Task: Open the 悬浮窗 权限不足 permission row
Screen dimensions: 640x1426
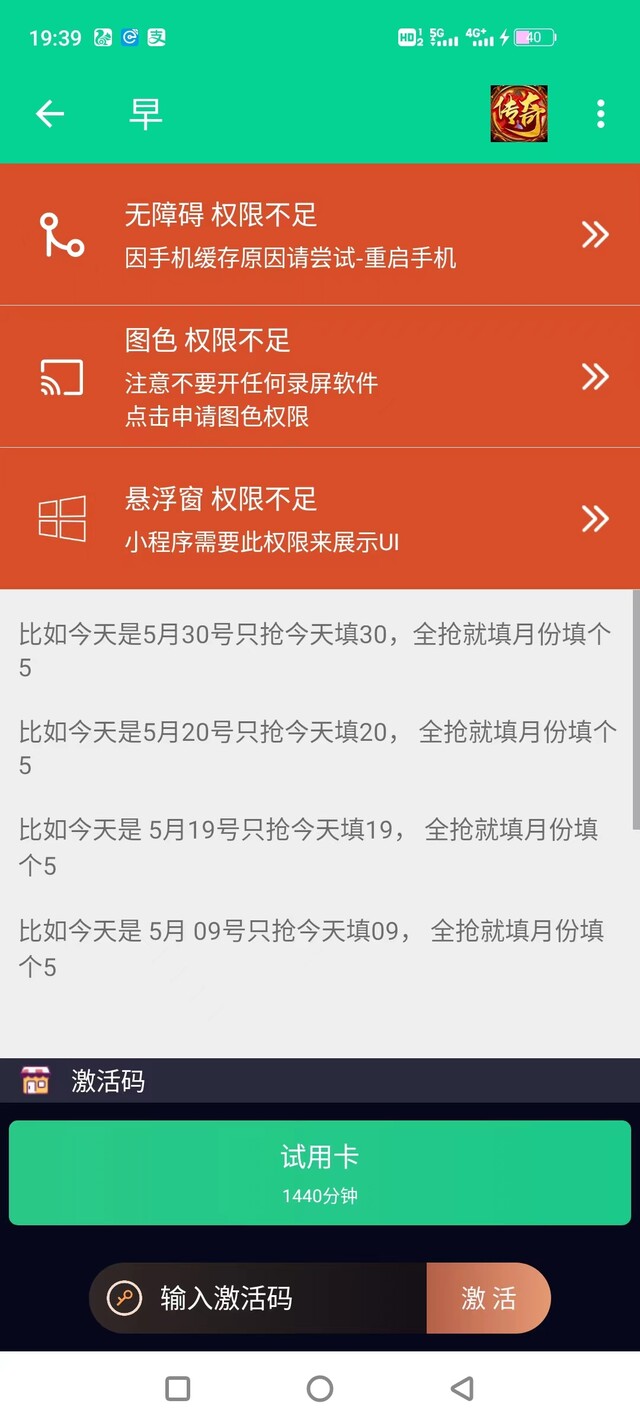Action: pyautogui.click(x=320, y=519)
